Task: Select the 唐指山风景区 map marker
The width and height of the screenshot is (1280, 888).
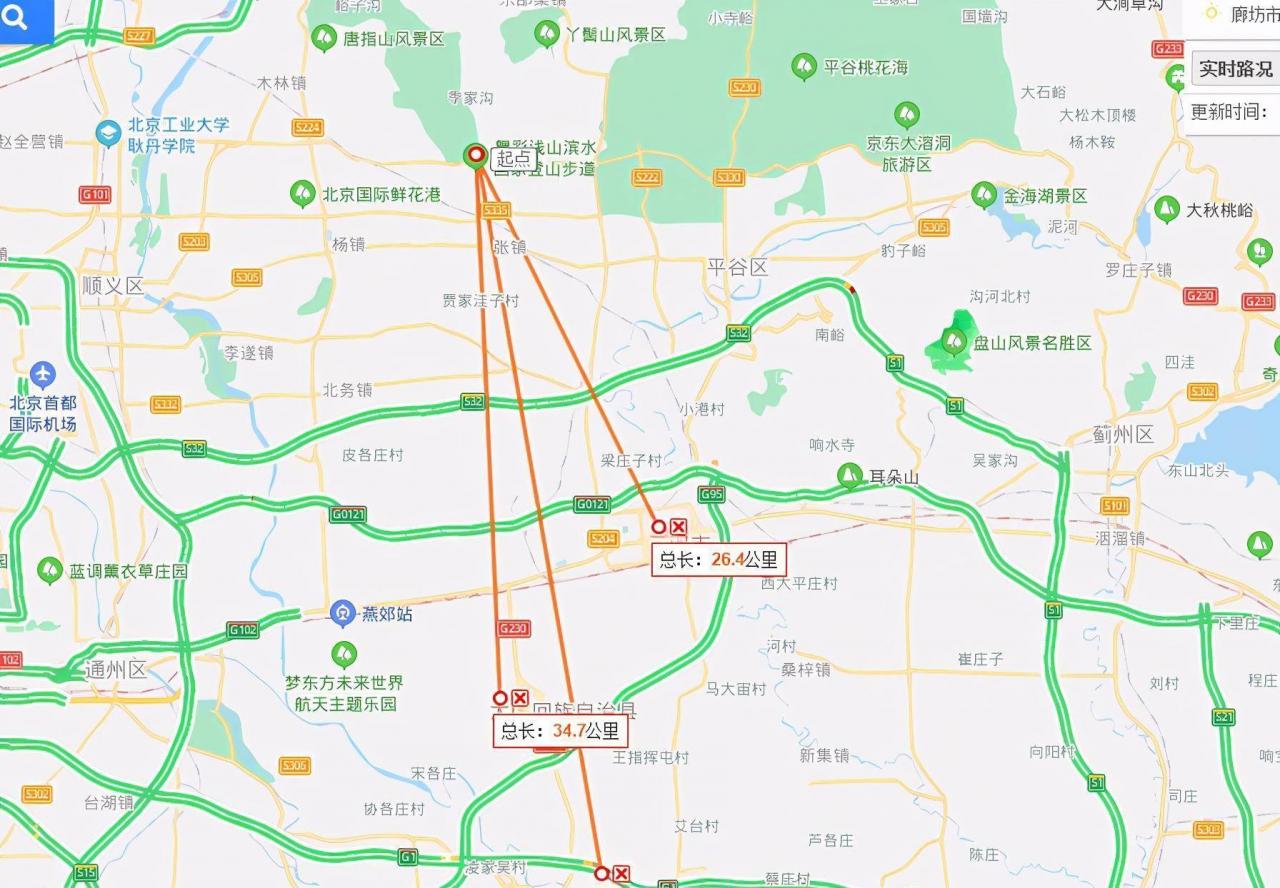Action: point(323,38)
